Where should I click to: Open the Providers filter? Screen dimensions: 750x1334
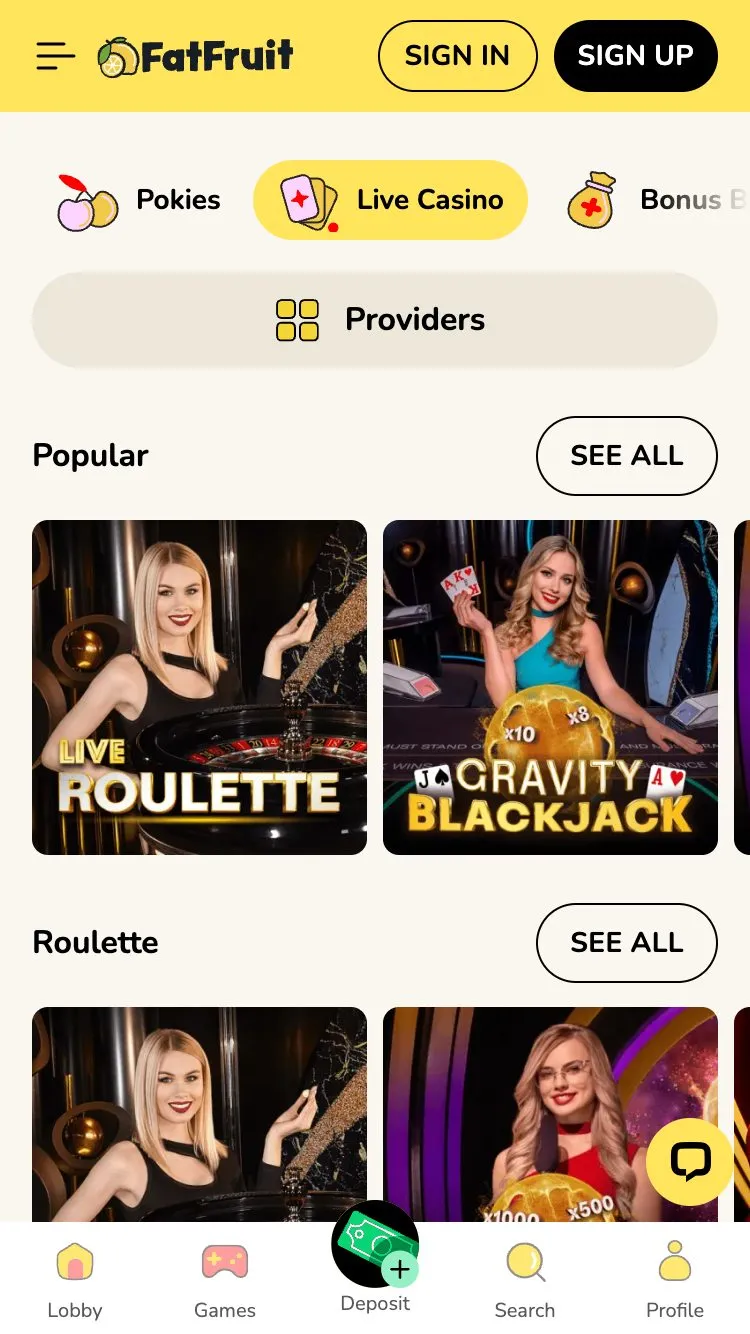375,320
